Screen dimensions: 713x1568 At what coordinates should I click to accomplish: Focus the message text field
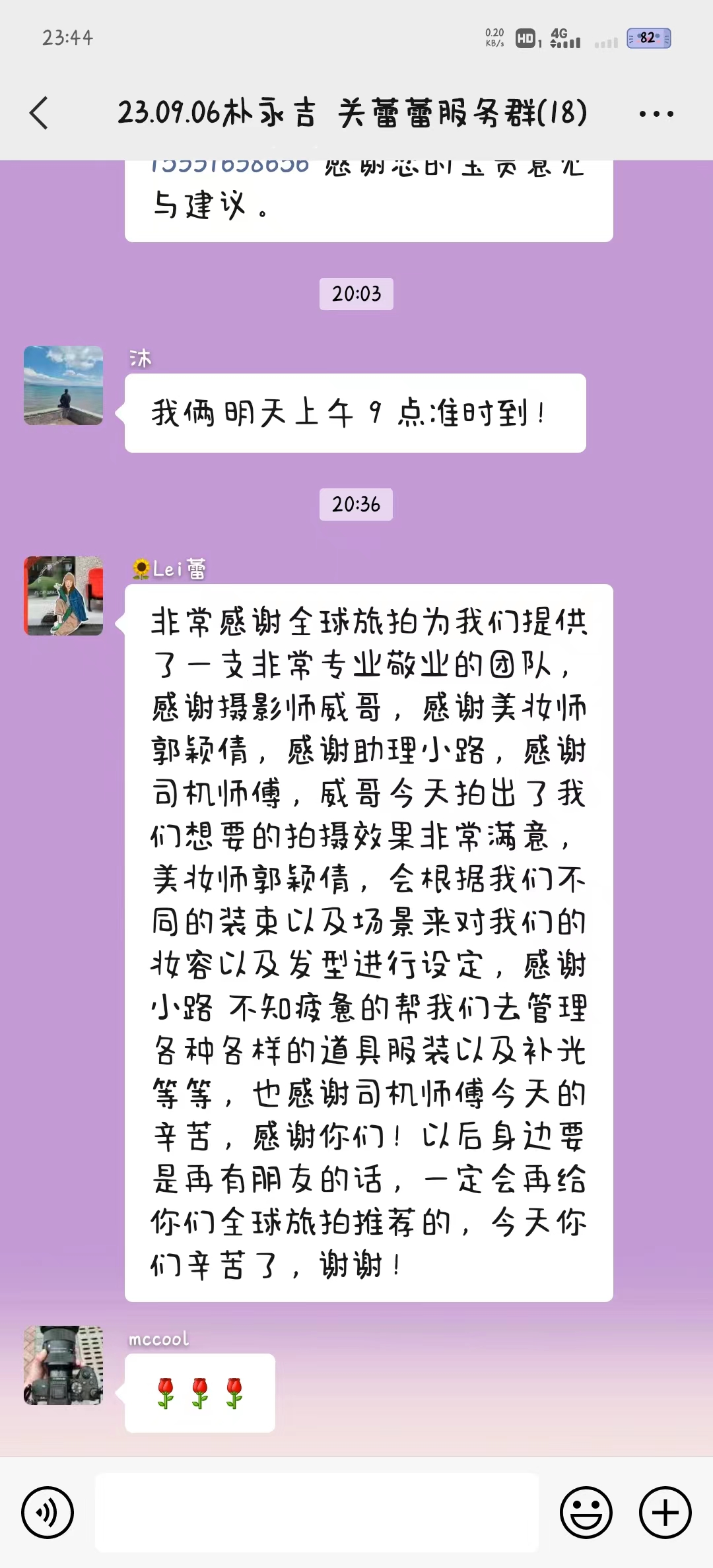coord(317,1513)
